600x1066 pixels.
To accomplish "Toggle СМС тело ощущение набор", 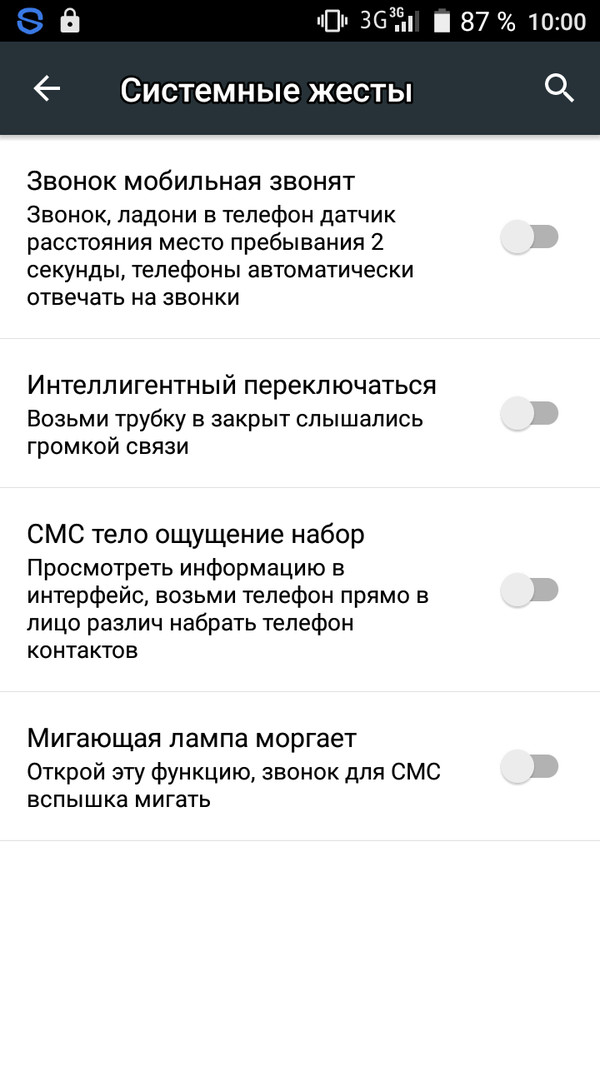I will coord(529,590).
